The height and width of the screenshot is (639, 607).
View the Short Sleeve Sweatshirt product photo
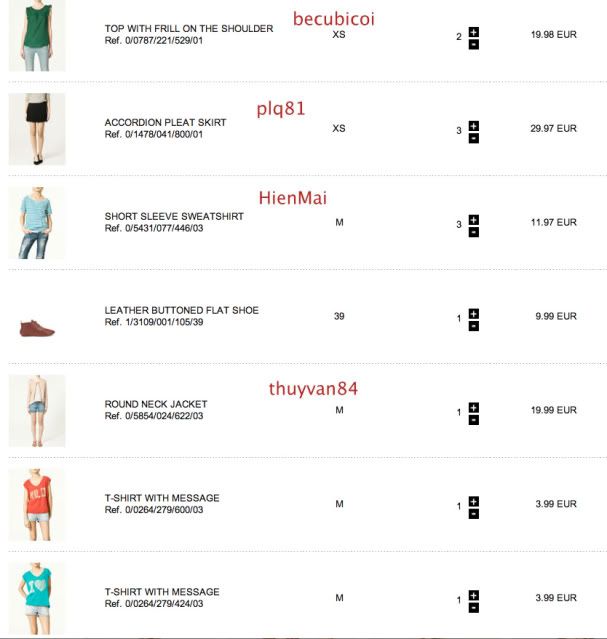(x=37, y=223)
